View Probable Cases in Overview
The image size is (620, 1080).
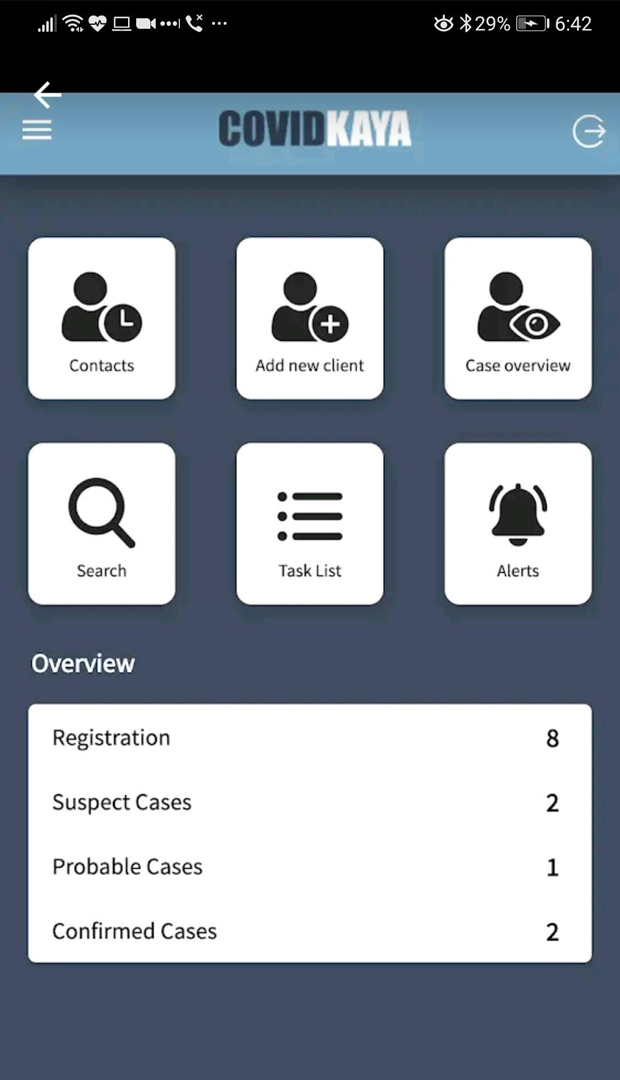click(309, 866)
